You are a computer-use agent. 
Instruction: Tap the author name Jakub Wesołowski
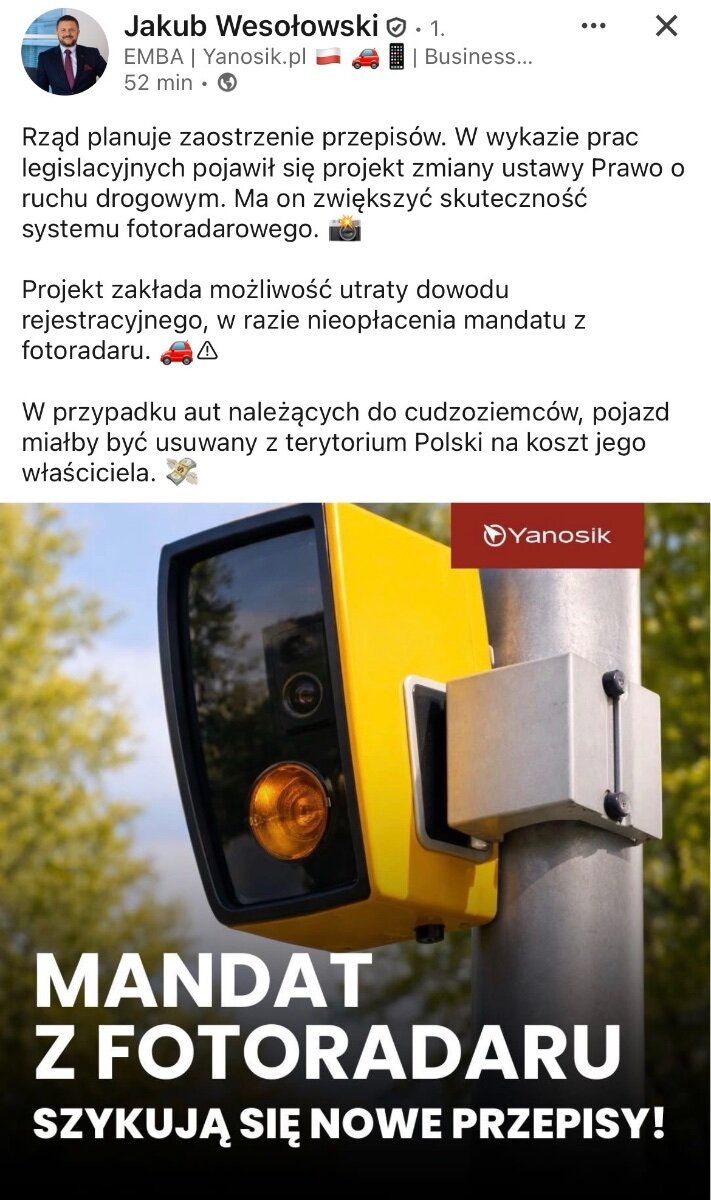point(251,26)
